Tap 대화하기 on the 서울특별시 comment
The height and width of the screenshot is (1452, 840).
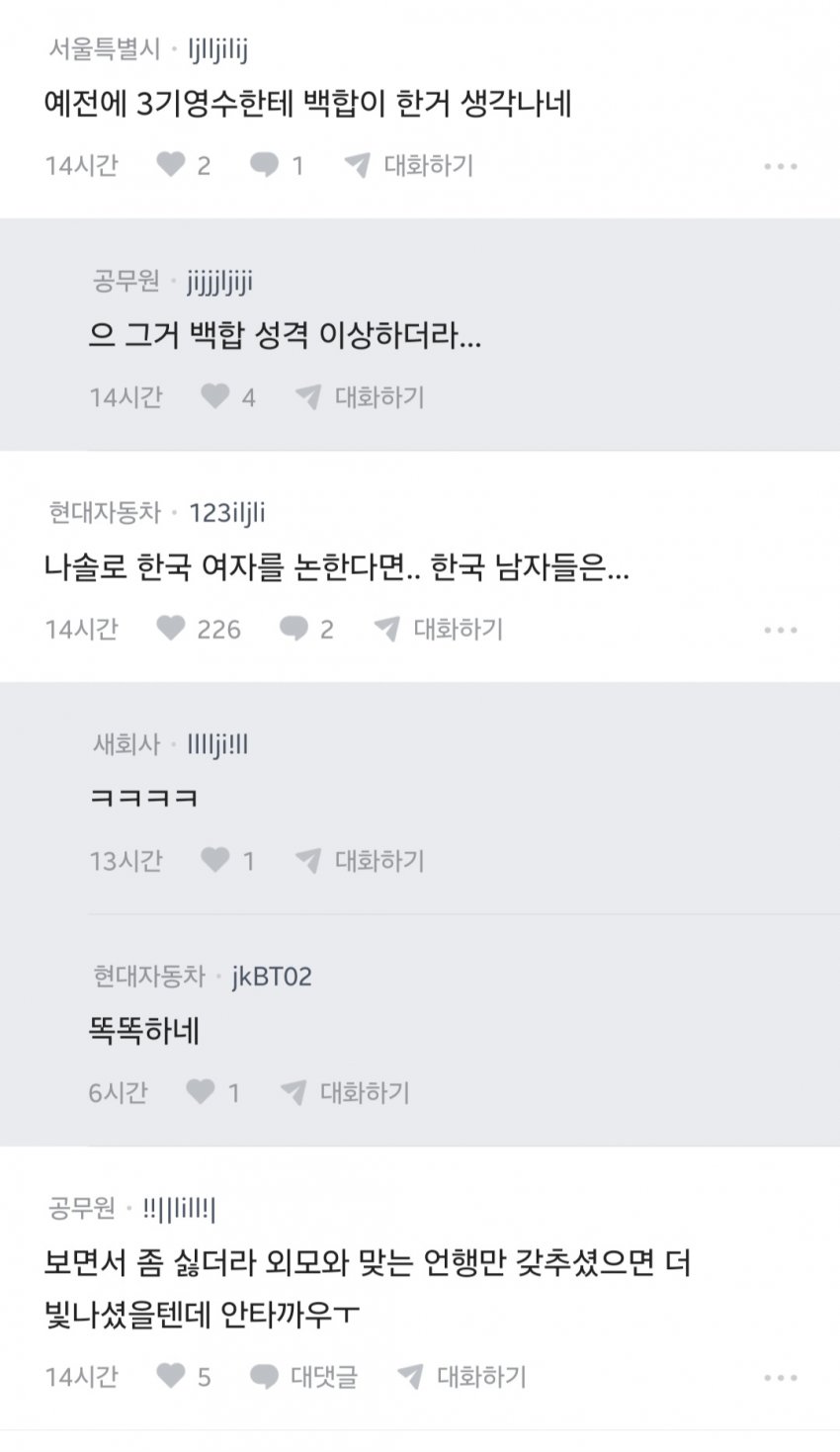[x=409, y=165]
